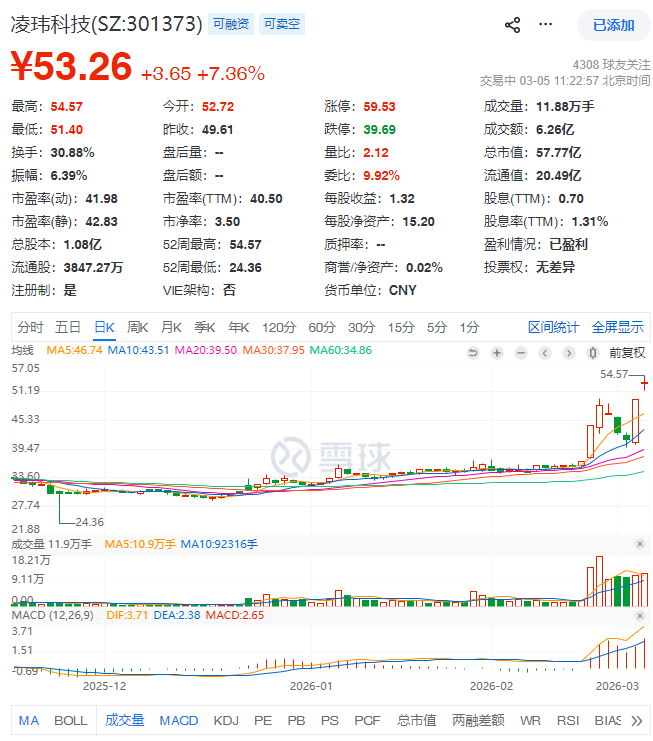Zoom in the chart with plus icon
The image size is (653, 741).
pyautogui.click(x=495, y=352)
